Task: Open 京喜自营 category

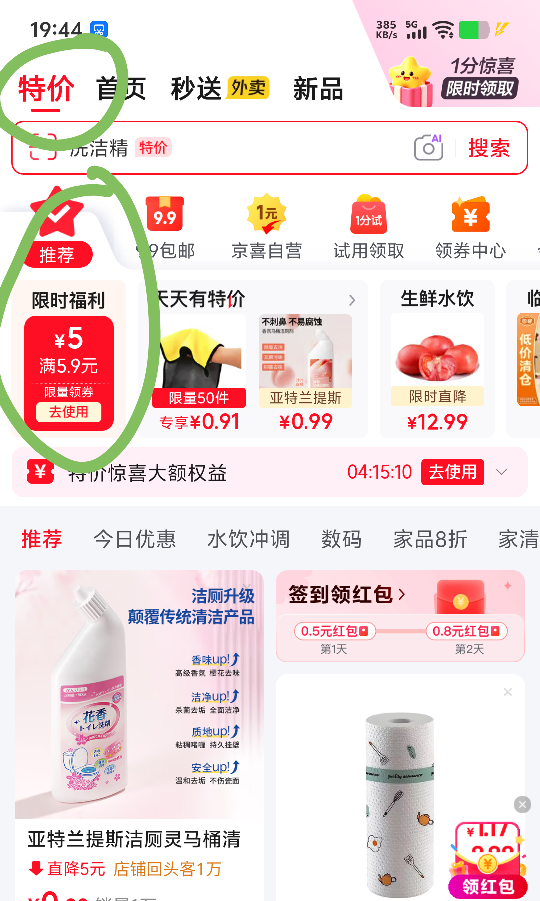Action: coord(266,228)
